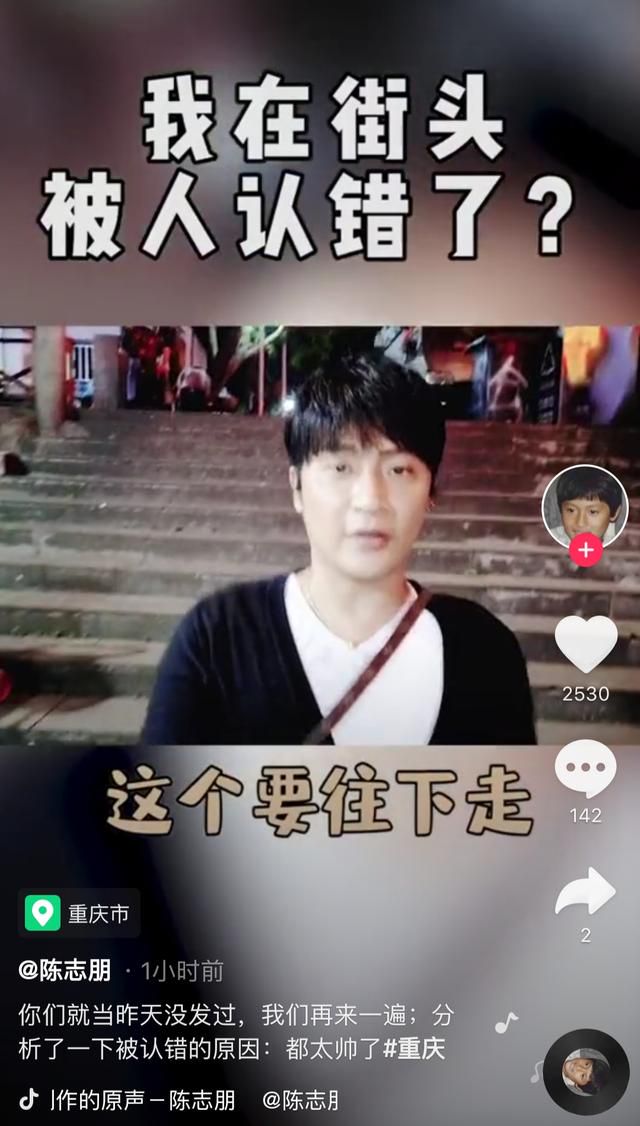Share this video with the arrow icon

click(585, 891)
